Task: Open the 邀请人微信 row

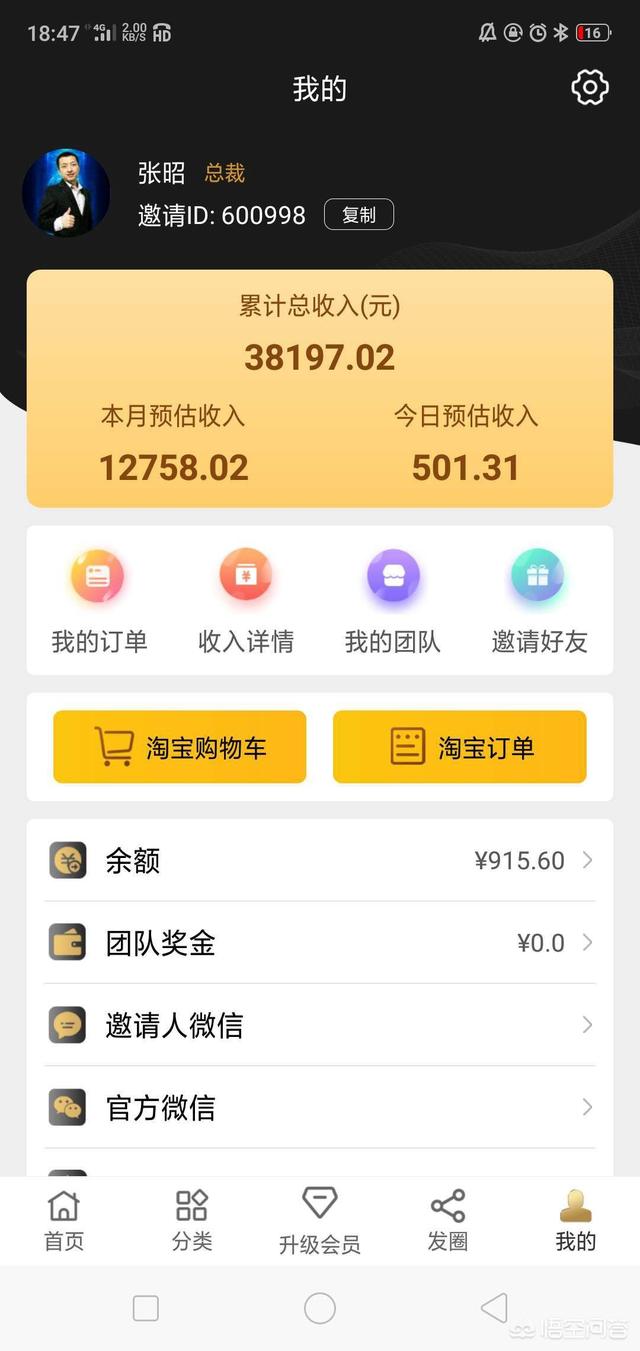Action: pyautogui.click(x=320, y=1025)
